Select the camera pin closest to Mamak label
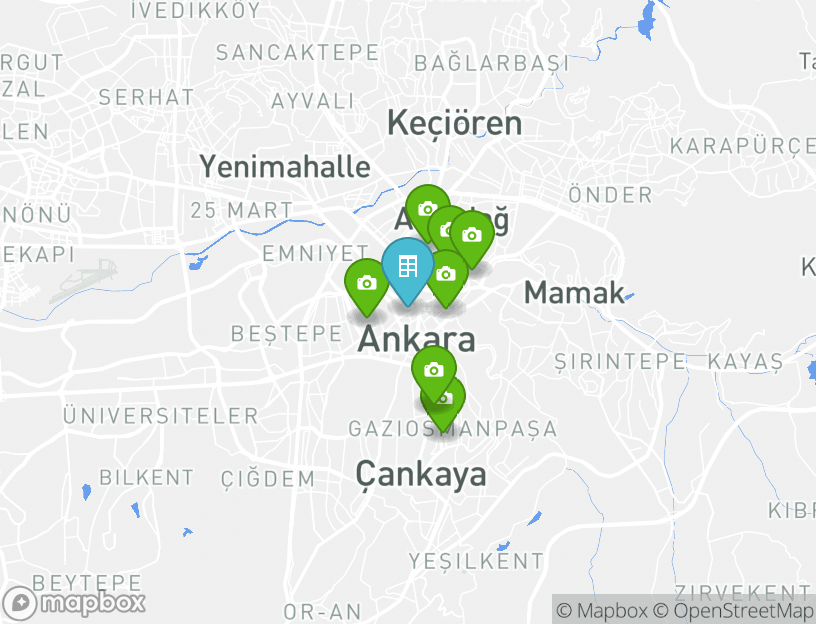Viewport: 816px width, 624px height. point(471,236)
